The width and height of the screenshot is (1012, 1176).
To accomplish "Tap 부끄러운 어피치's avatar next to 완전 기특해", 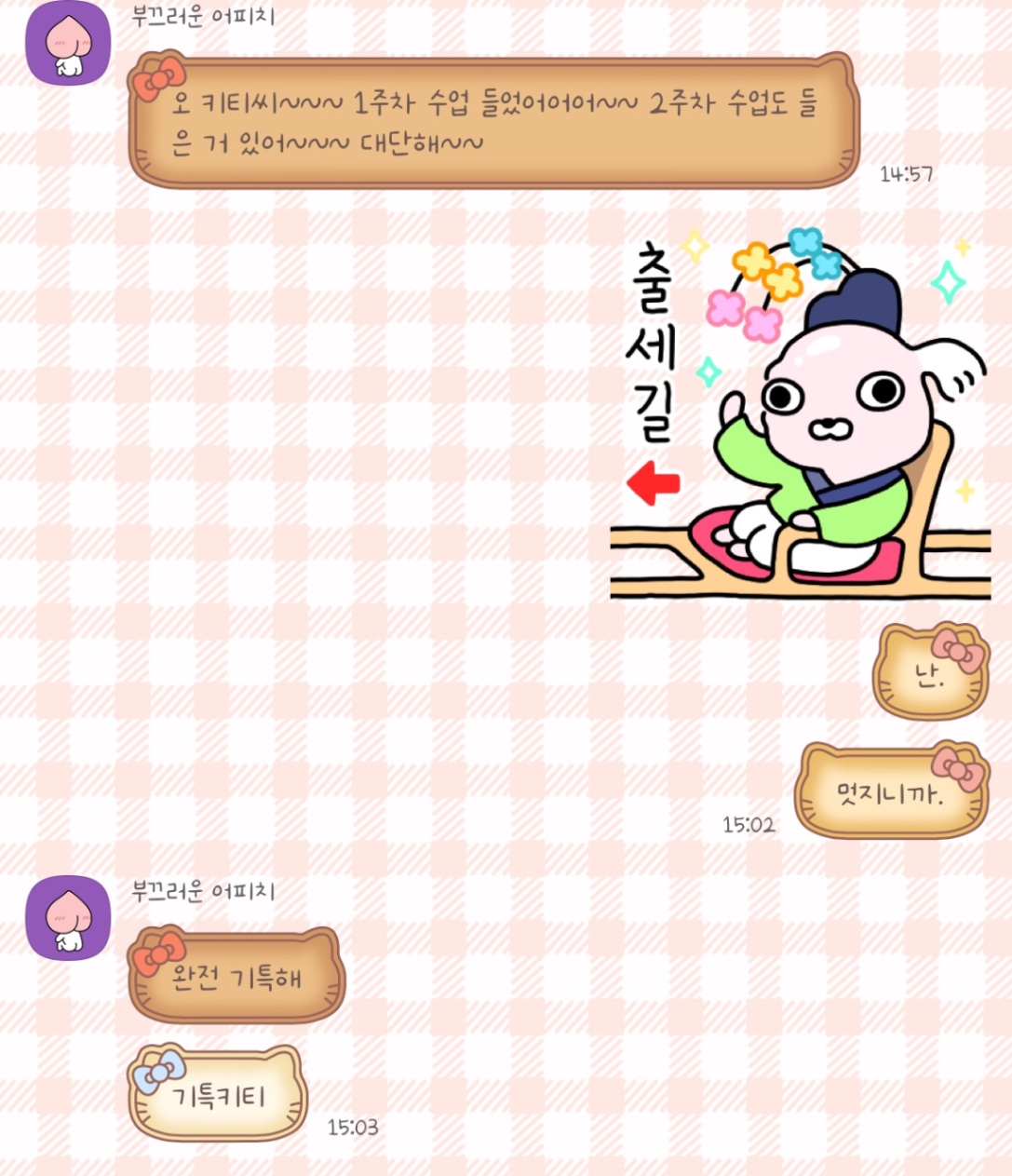I will coord(68,918).
